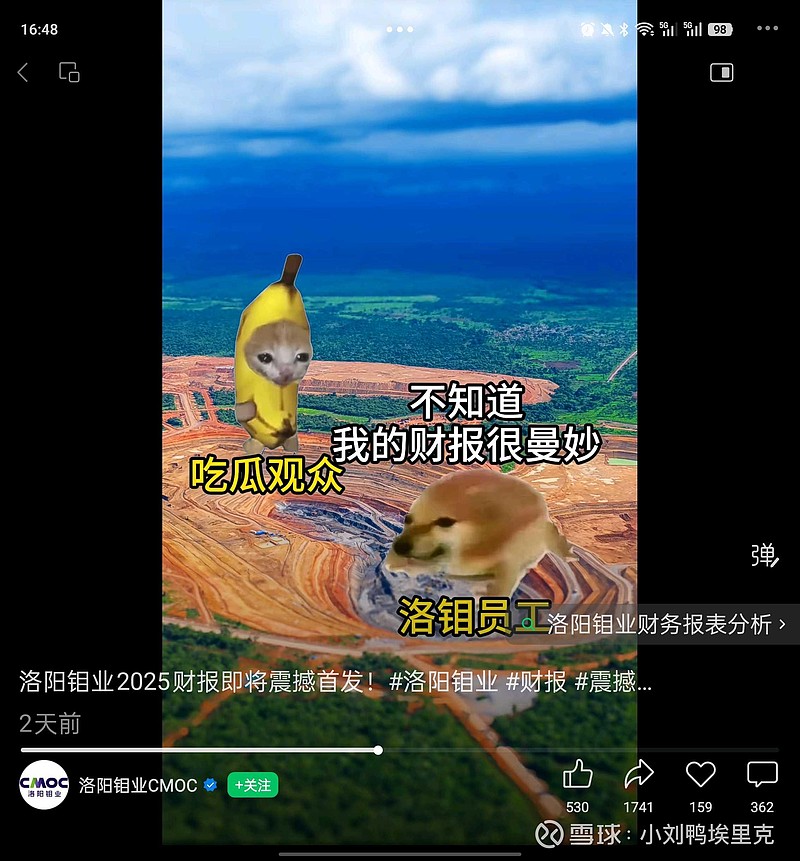Open the 洛阳钼业财务报表分析 link
Viewport: 800px width, 861px height.
coord(655,622)
